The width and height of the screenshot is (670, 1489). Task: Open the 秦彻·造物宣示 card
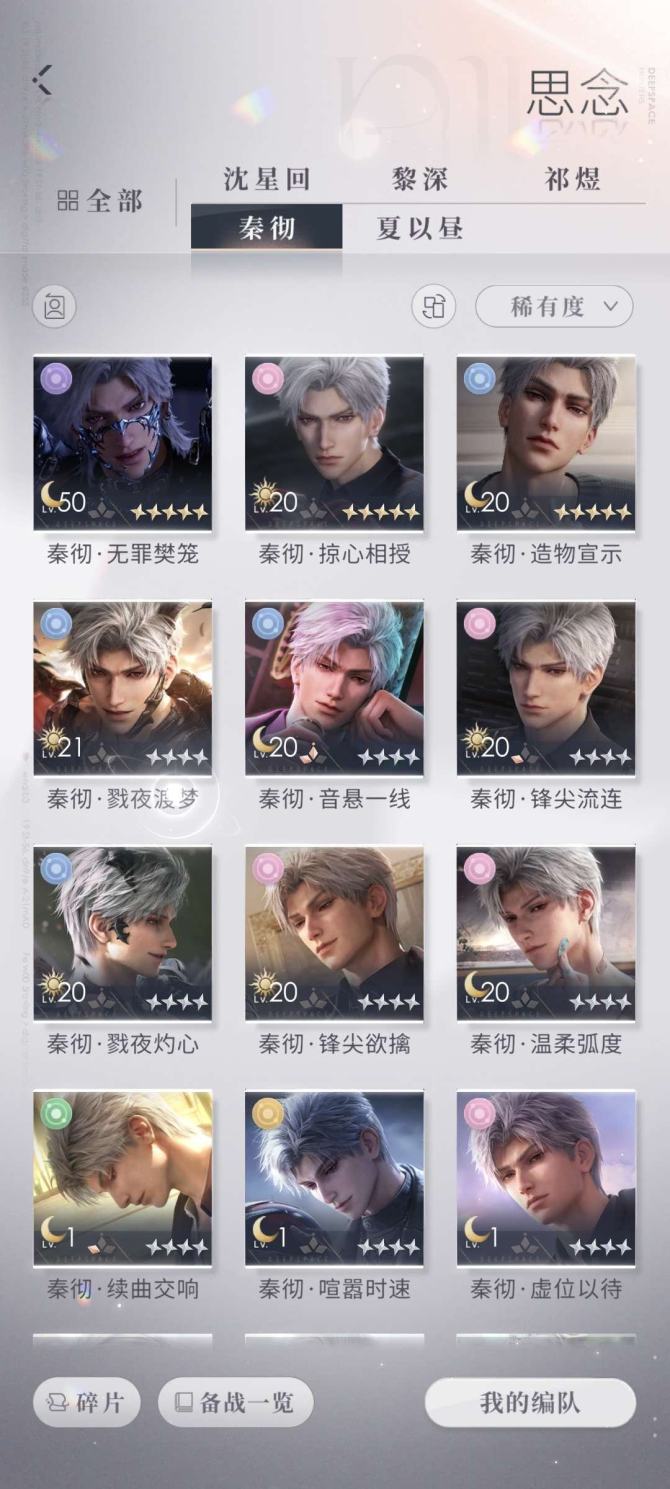[x=546, y=443]
